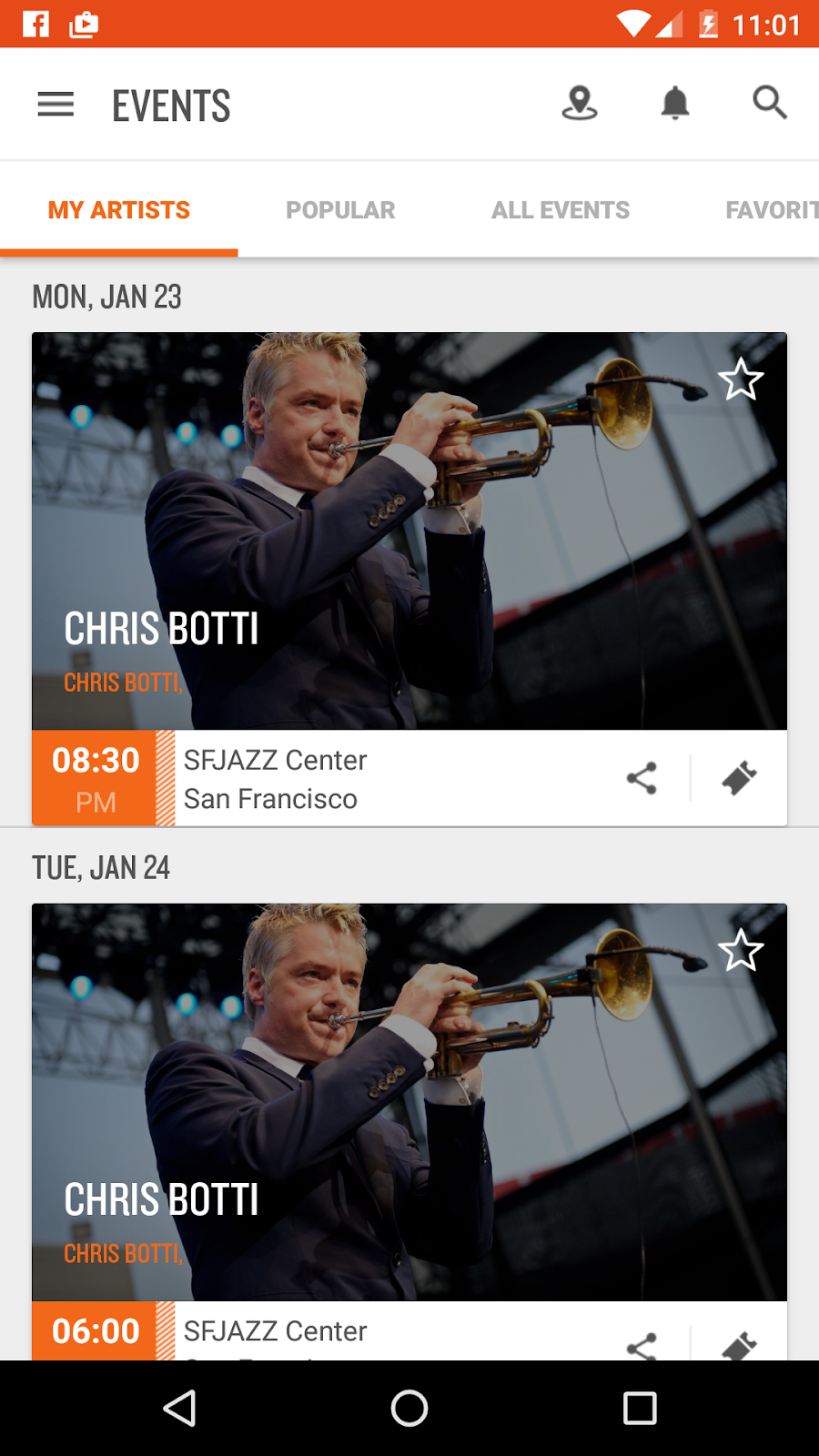819x1456 pixels.
Task: Open the location pin icon
Action: 579,103
